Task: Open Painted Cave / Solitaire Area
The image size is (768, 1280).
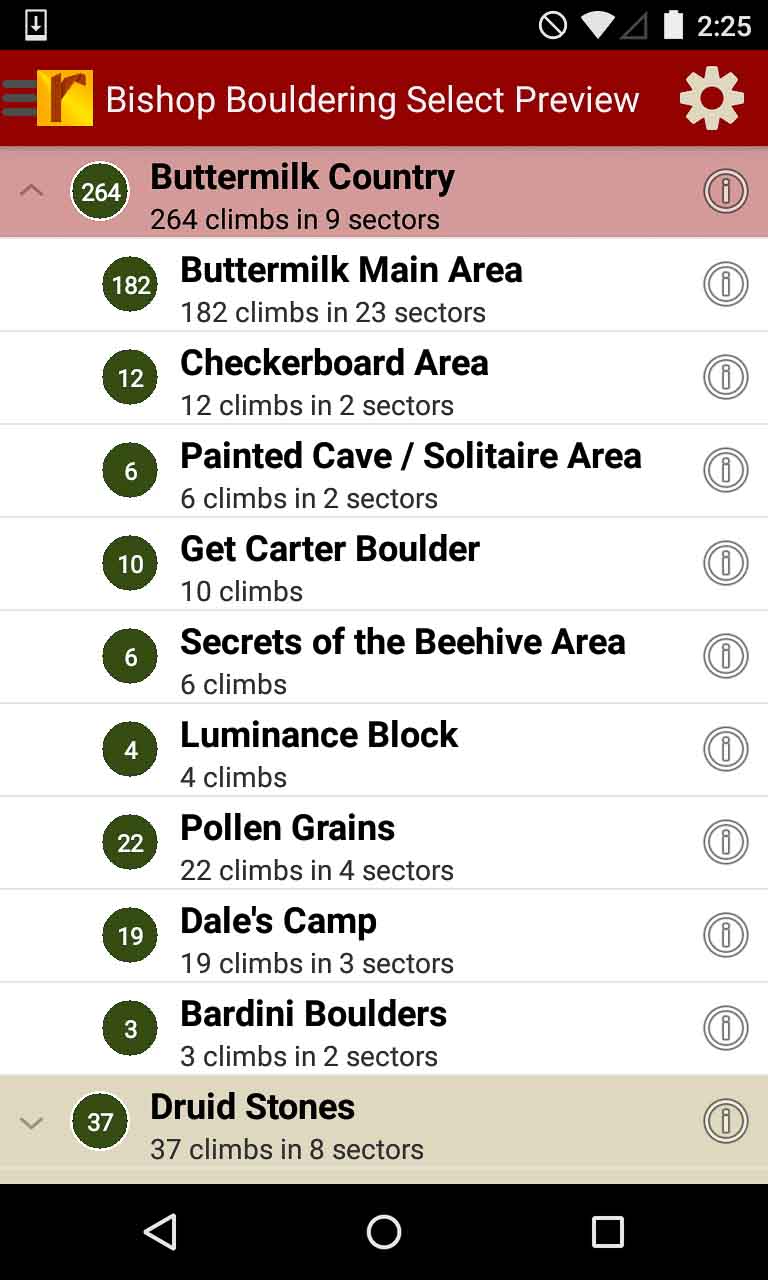Action: 410,471
